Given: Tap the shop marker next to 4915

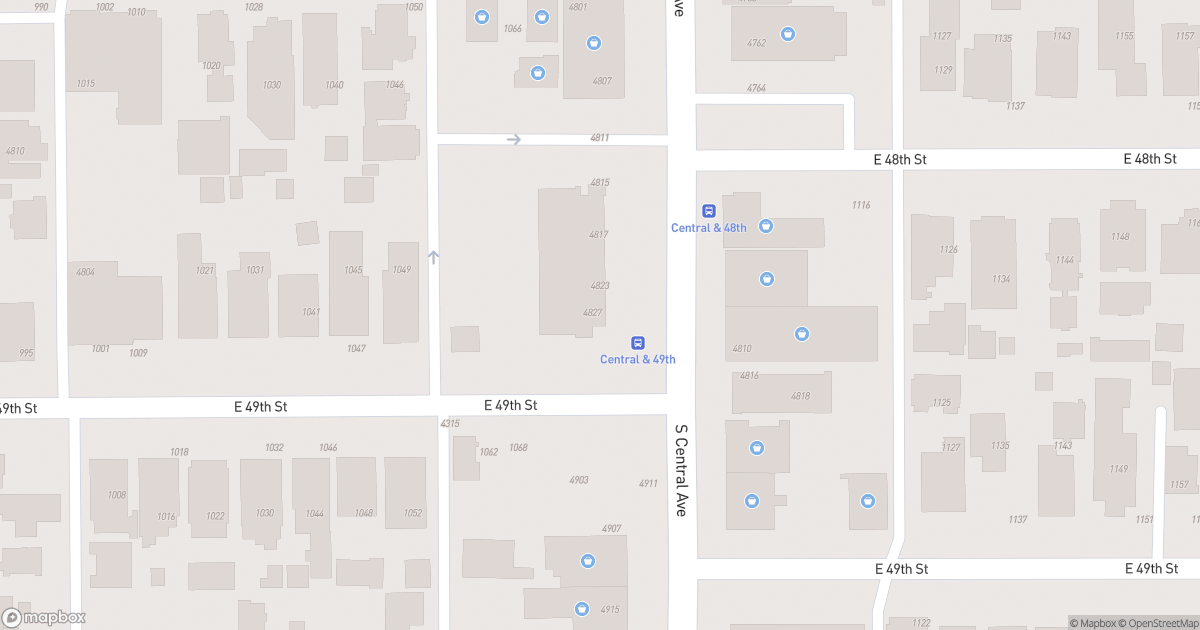Looking at the screenshot, I should [581, 608].
